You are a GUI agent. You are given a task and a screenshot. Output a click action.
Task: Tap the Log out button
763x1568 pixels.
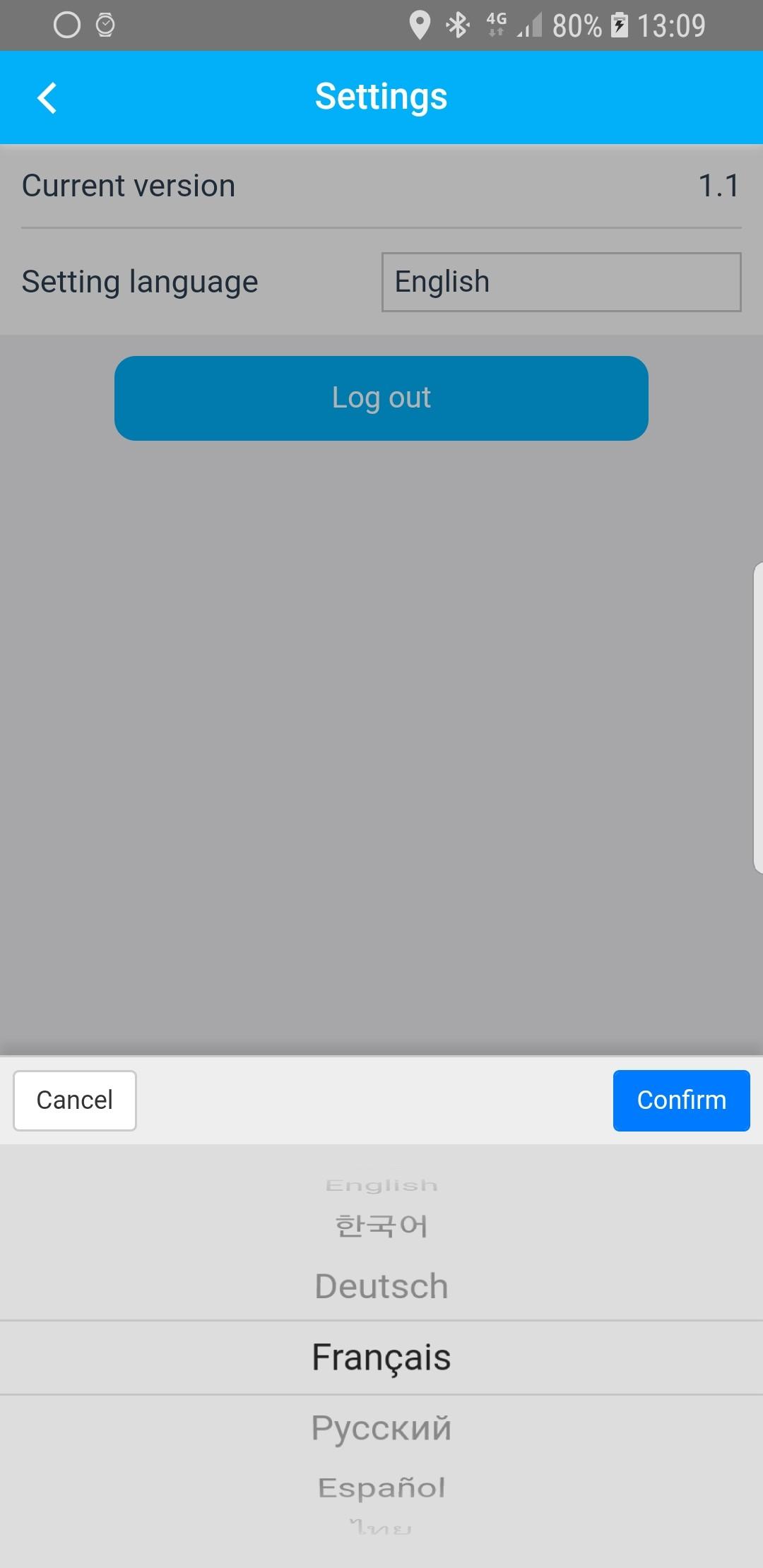tap(381, 398)
